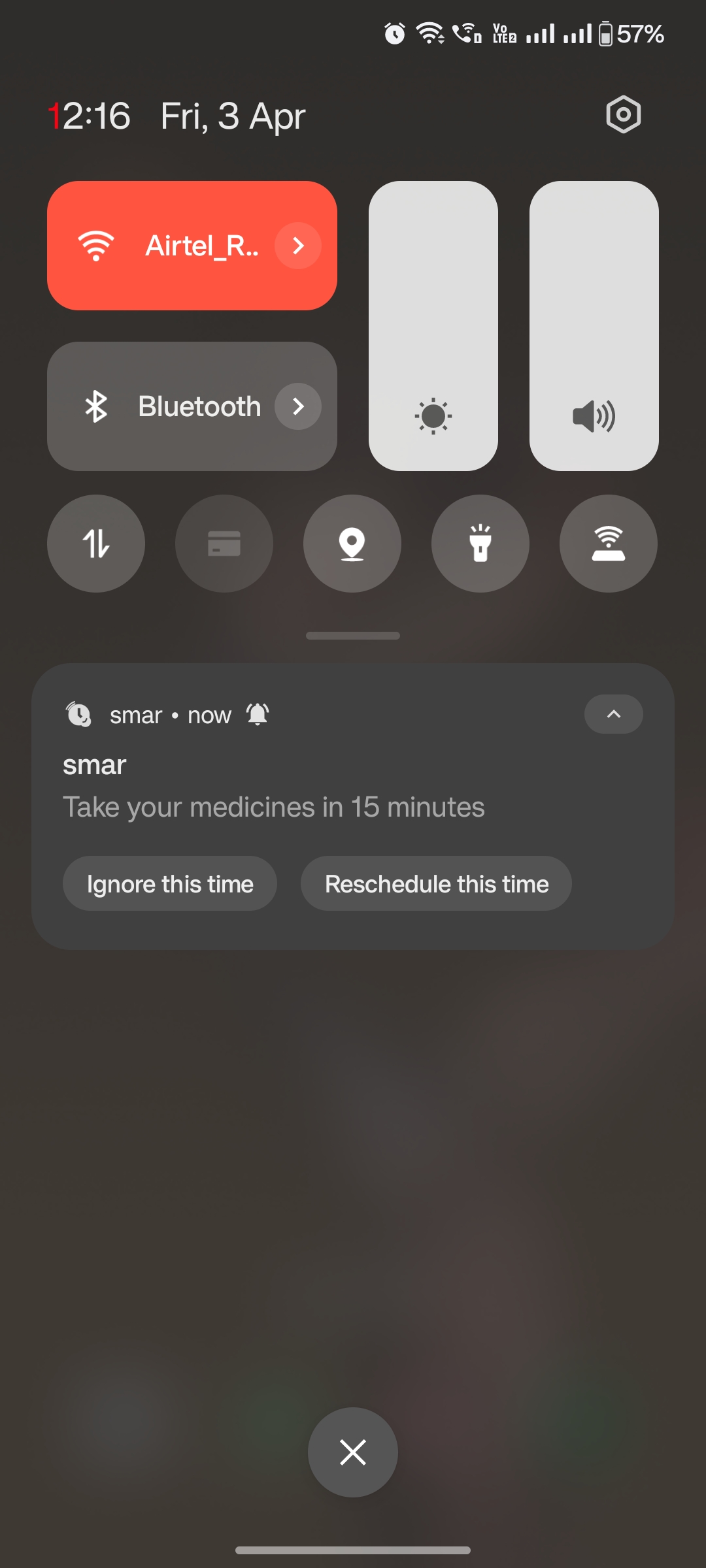Turn on the Wi-Fi hotspot tile

(607, 543)
